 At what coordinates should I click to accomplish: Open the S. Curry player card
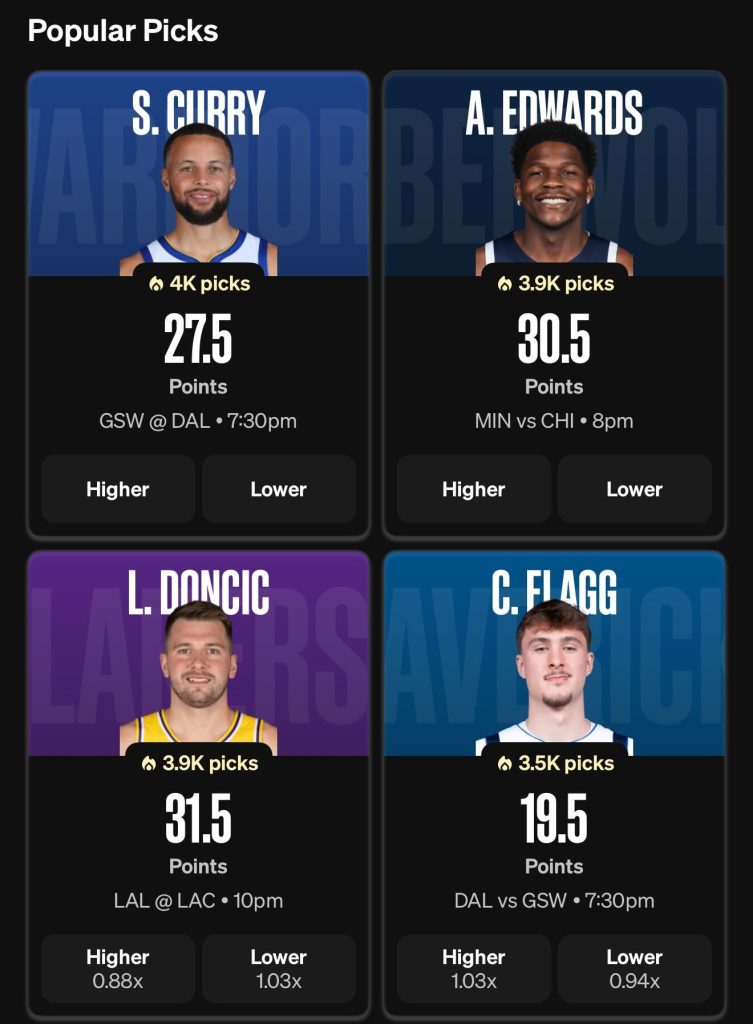point(198,190)
